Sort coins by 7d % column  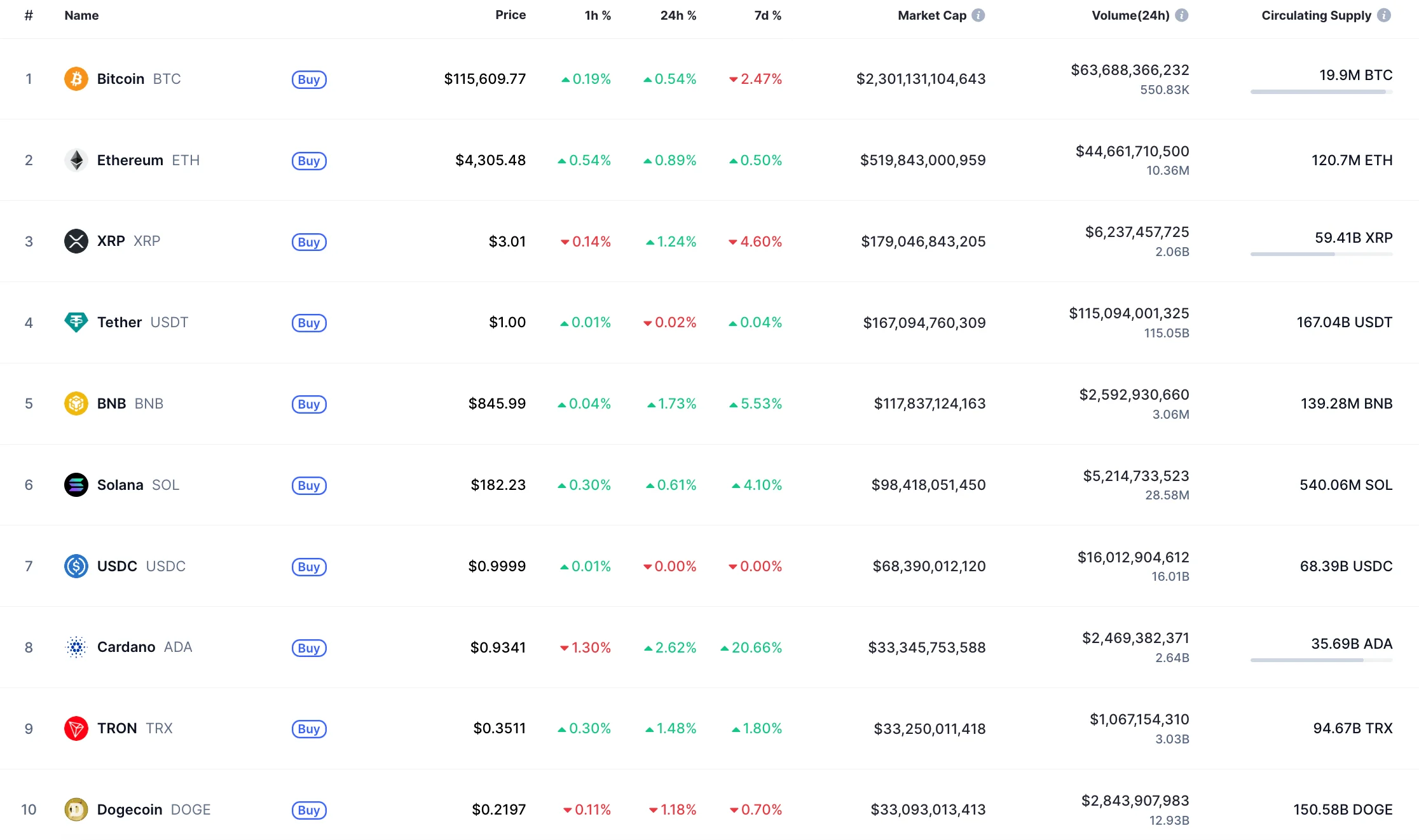coord(767,15)
